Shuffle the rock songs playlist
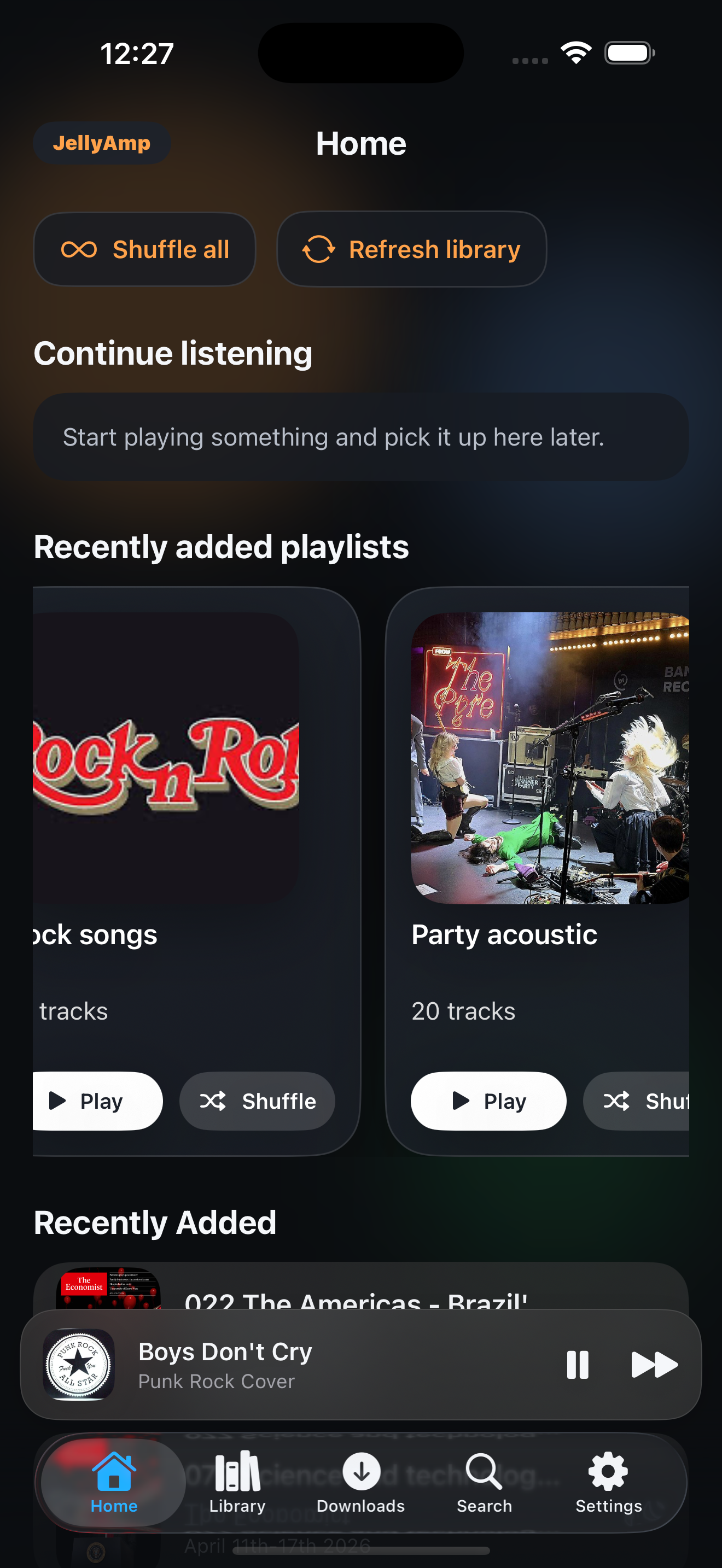 point(257,1101)
